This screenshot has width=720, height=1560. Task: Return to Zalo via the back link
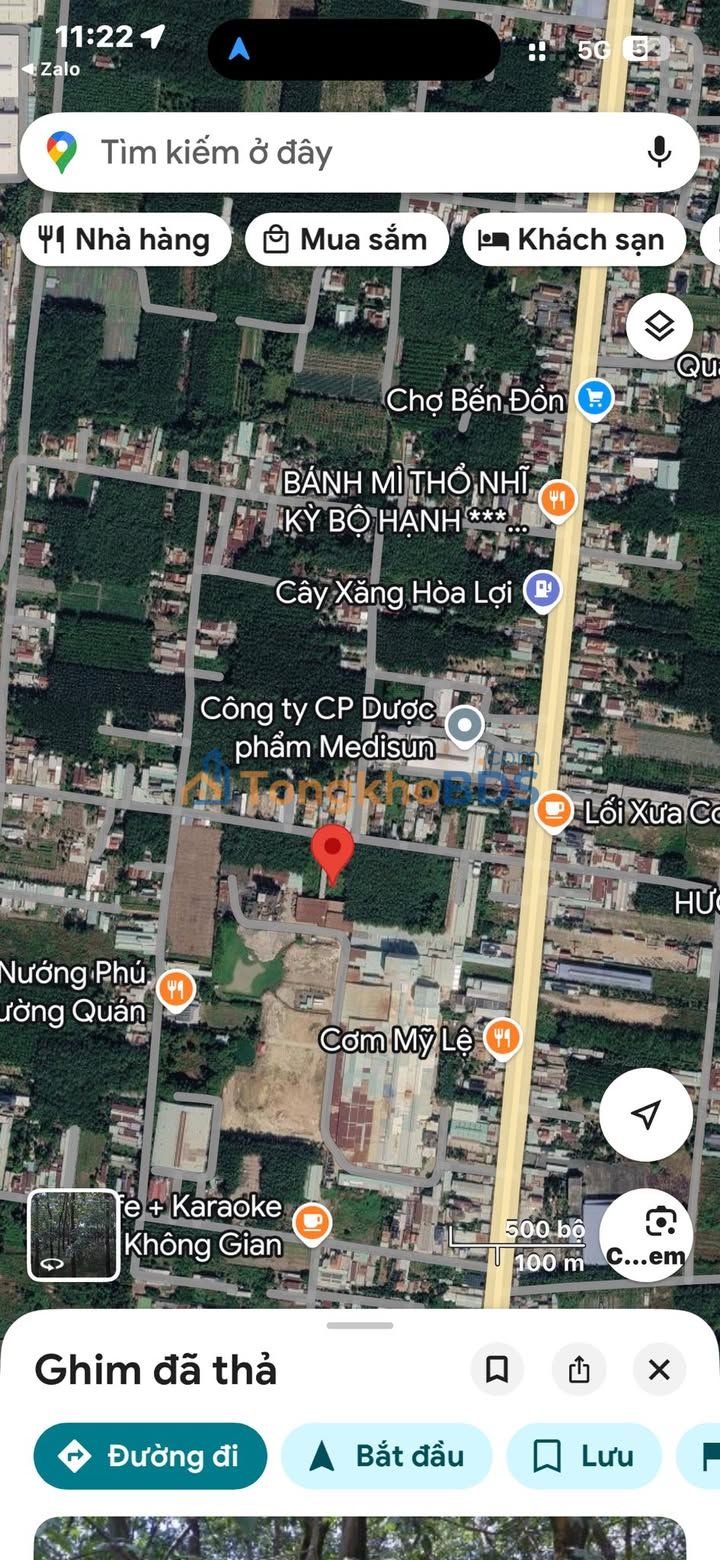point(51,69)
